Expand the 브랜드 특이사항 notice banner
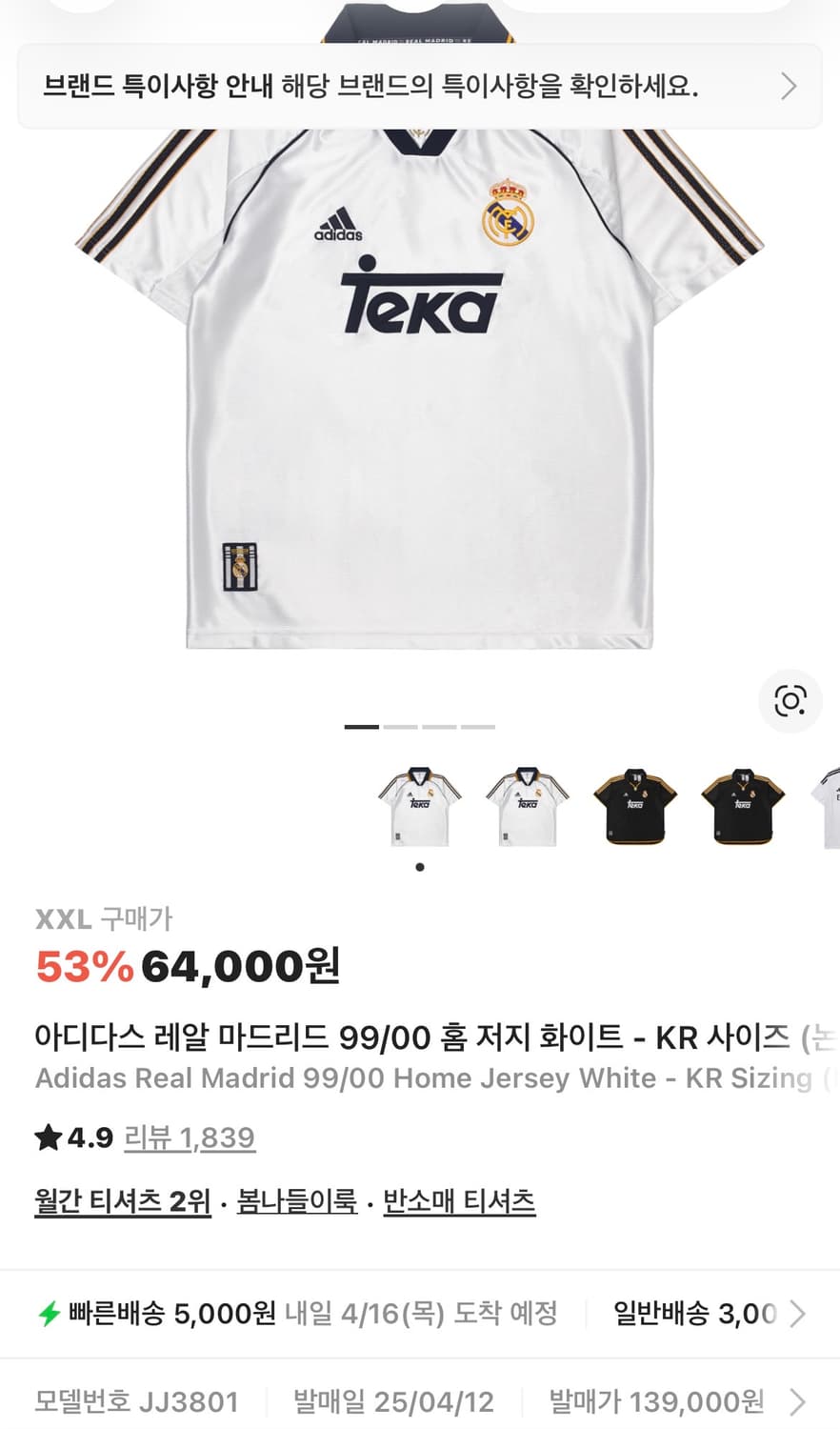The height and width of the screenshot is (1429, 840). click(419, 87)
